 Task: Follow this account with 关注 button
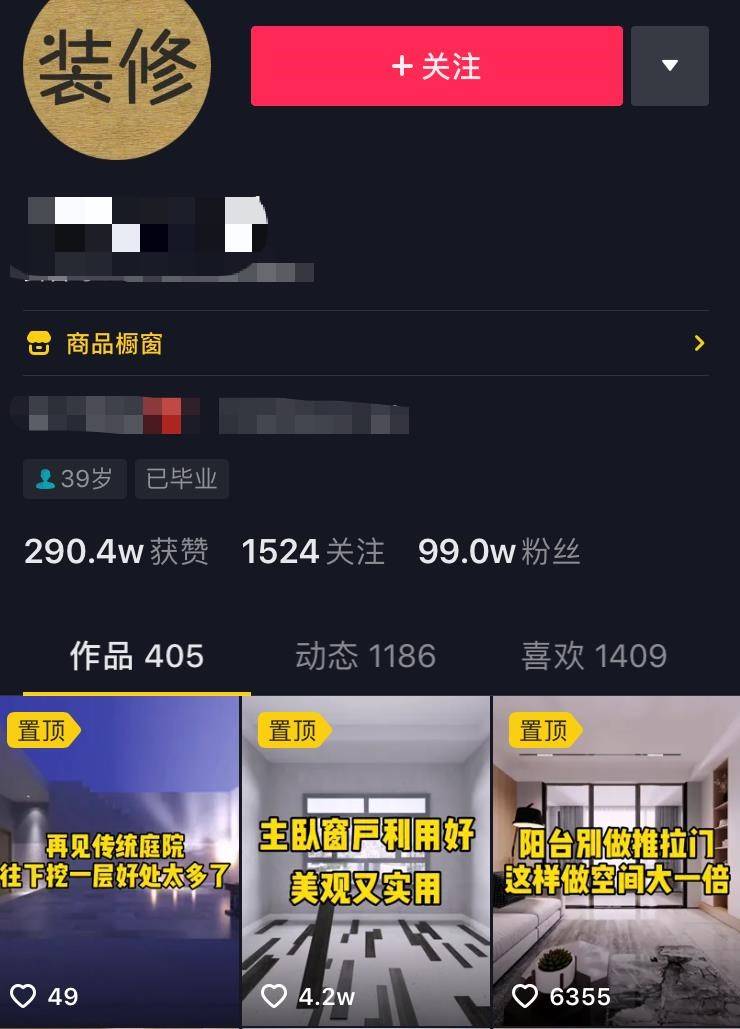(436, 66)
